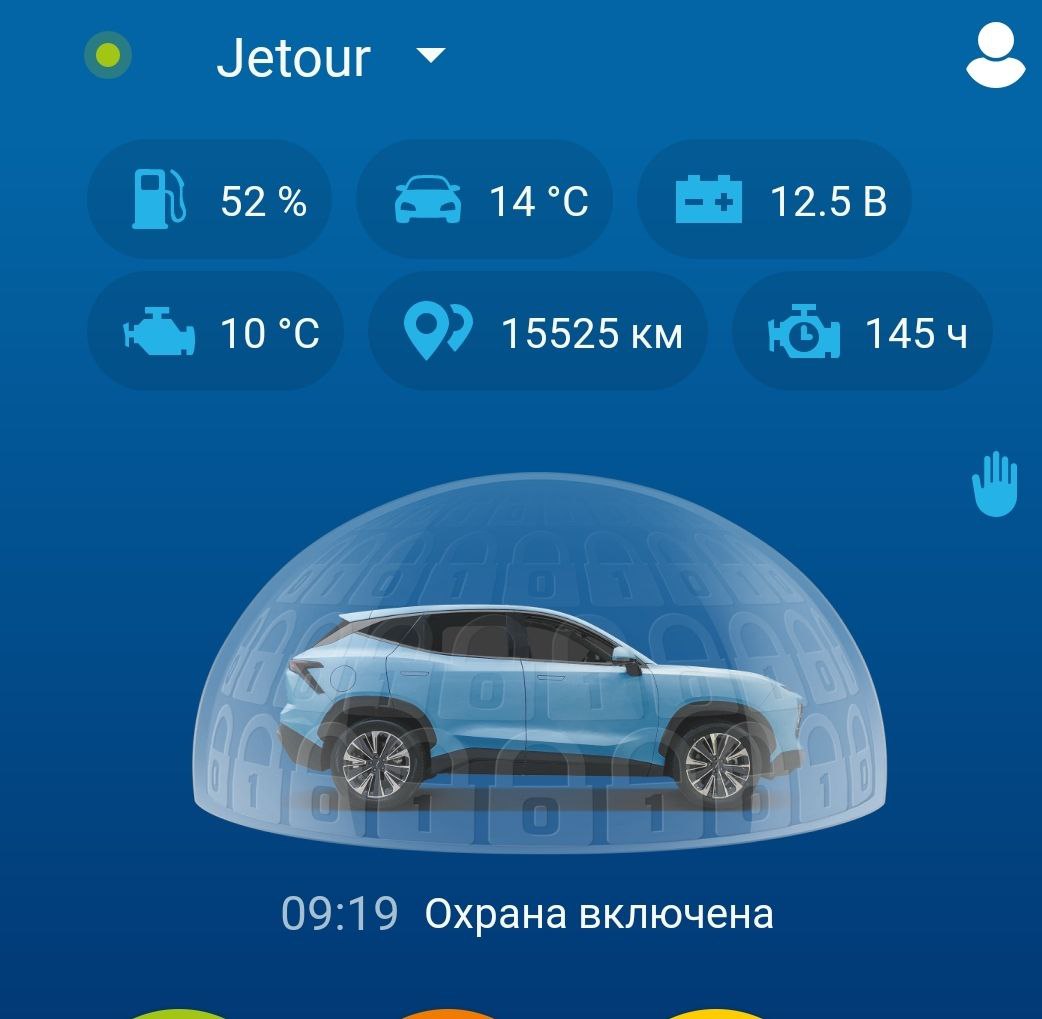Show the 145 ч engine hours chip
Screen dimensions: 1042x1019
tap(862, 332)
